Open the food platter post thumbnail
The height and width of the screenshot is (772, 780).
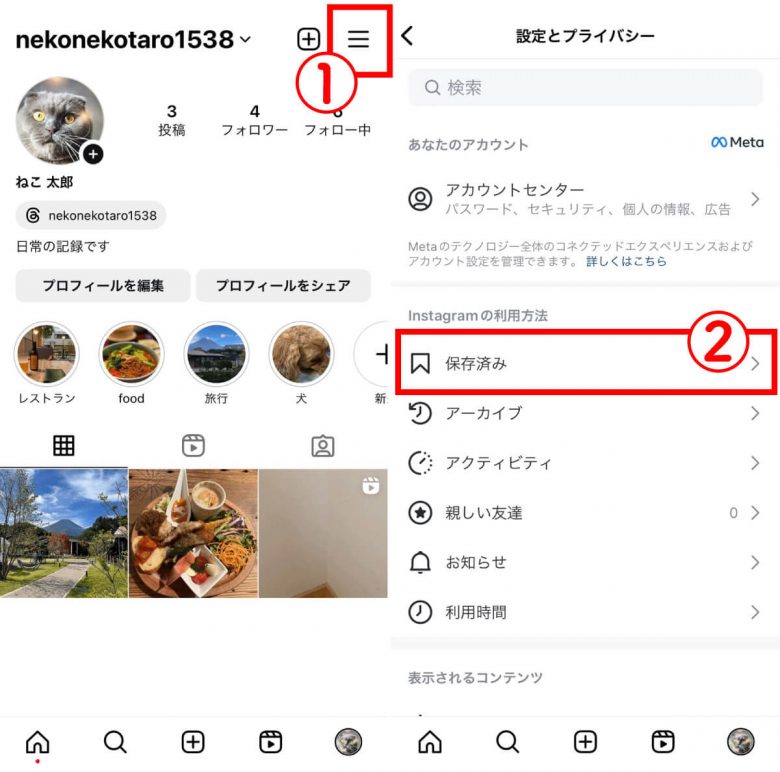(193, 533)
